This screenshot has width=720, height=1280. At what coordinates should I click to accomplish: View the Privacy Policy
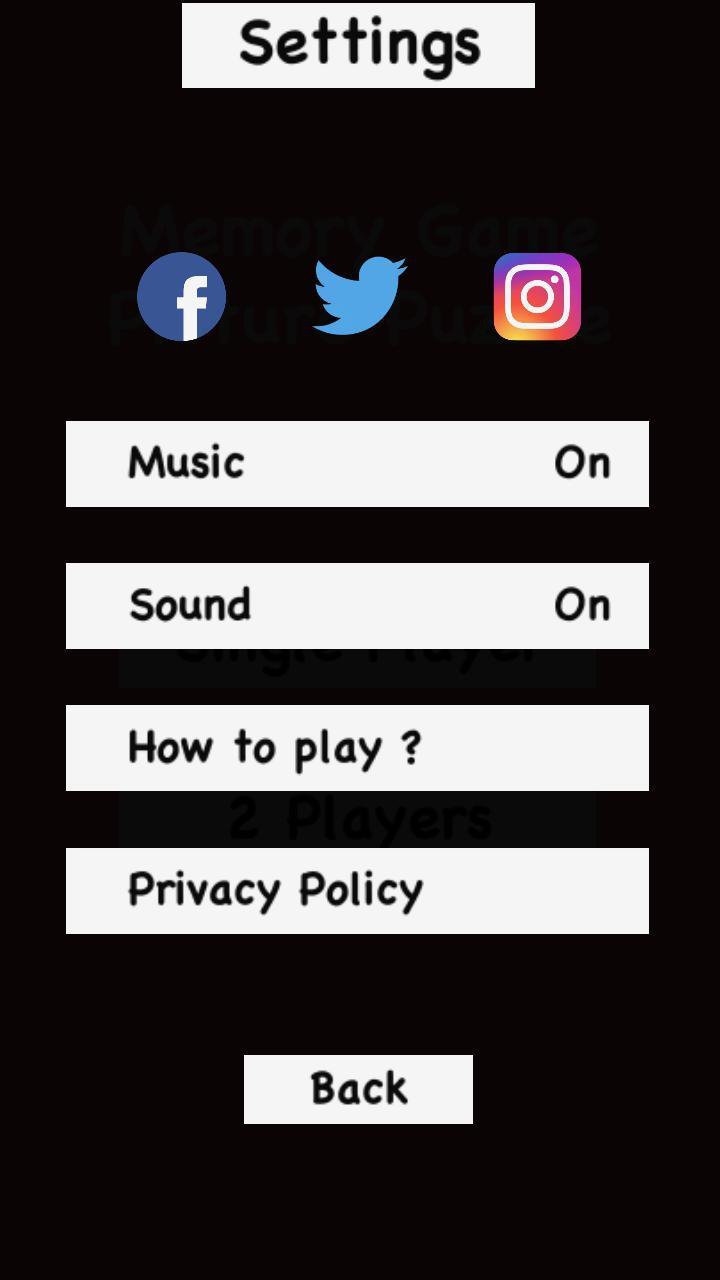pyautogui.click(x=357, y=891)
